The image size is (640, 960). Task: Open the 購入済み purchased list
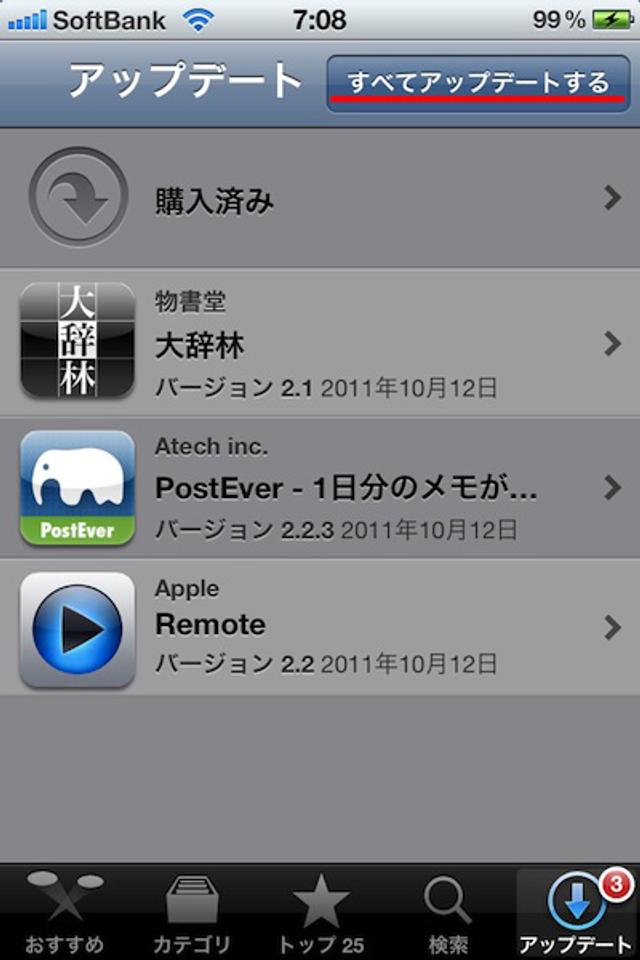coord(320,199)
